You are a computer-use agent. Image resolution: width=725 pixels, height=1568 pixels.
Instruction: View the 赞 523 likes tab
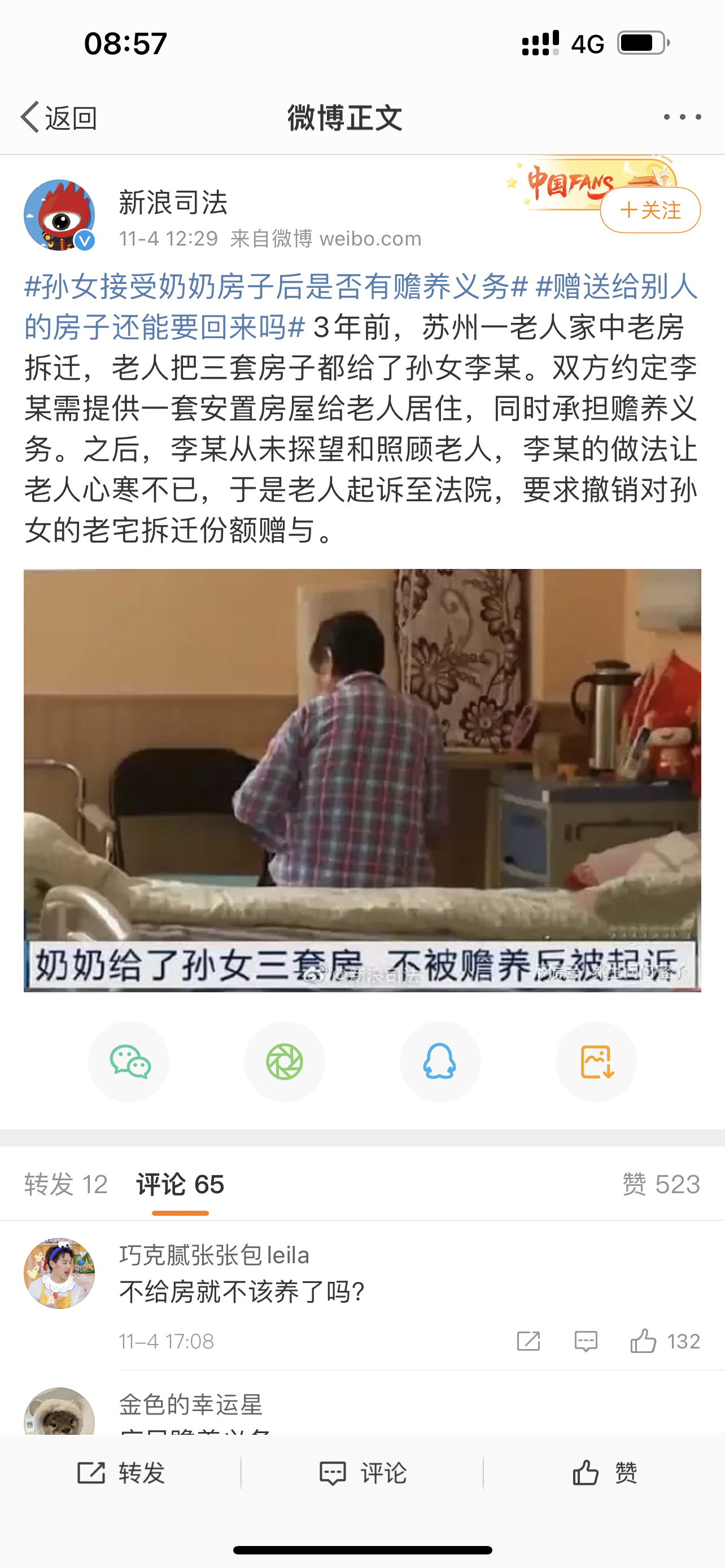click(661, 1185)
